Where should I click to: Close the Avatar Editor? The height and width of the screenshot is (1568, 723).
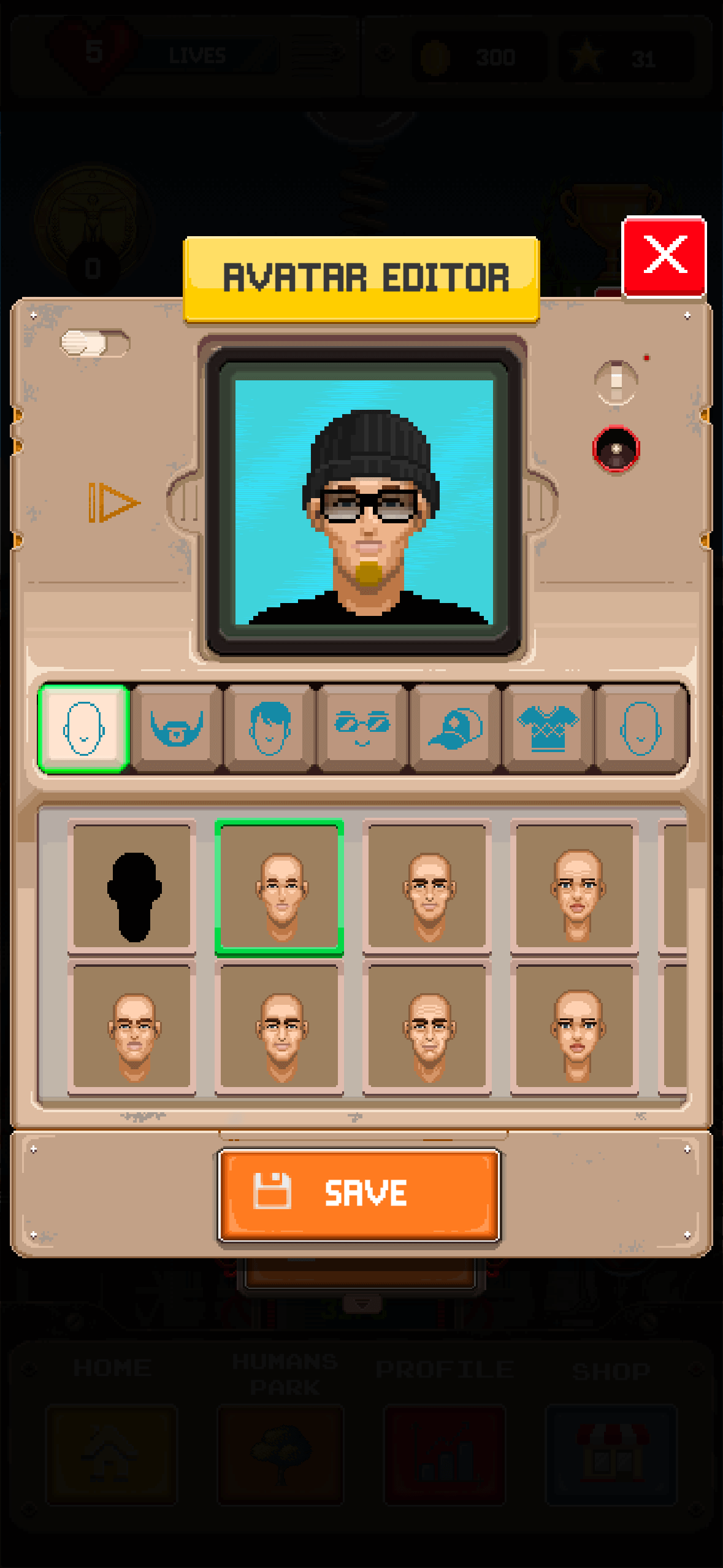click(664, 258)
